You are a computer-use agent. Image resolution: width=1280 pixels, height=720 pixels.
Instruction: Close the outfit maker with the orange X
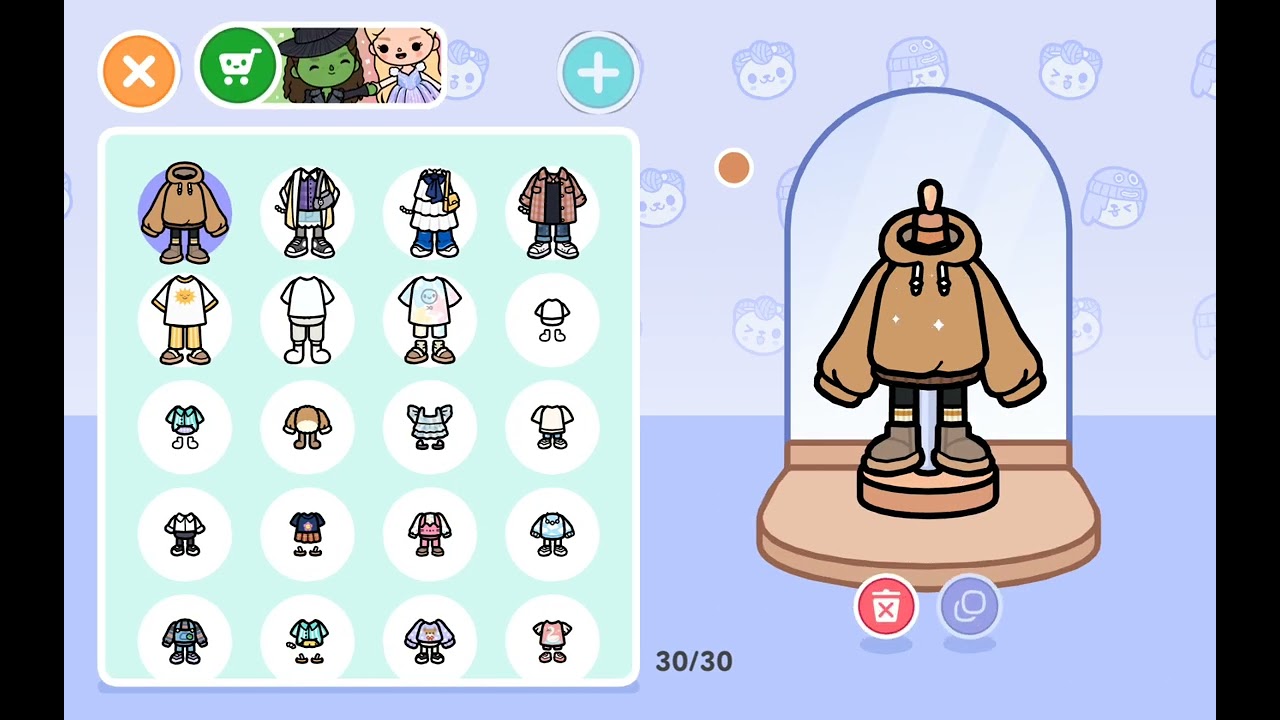139,71
